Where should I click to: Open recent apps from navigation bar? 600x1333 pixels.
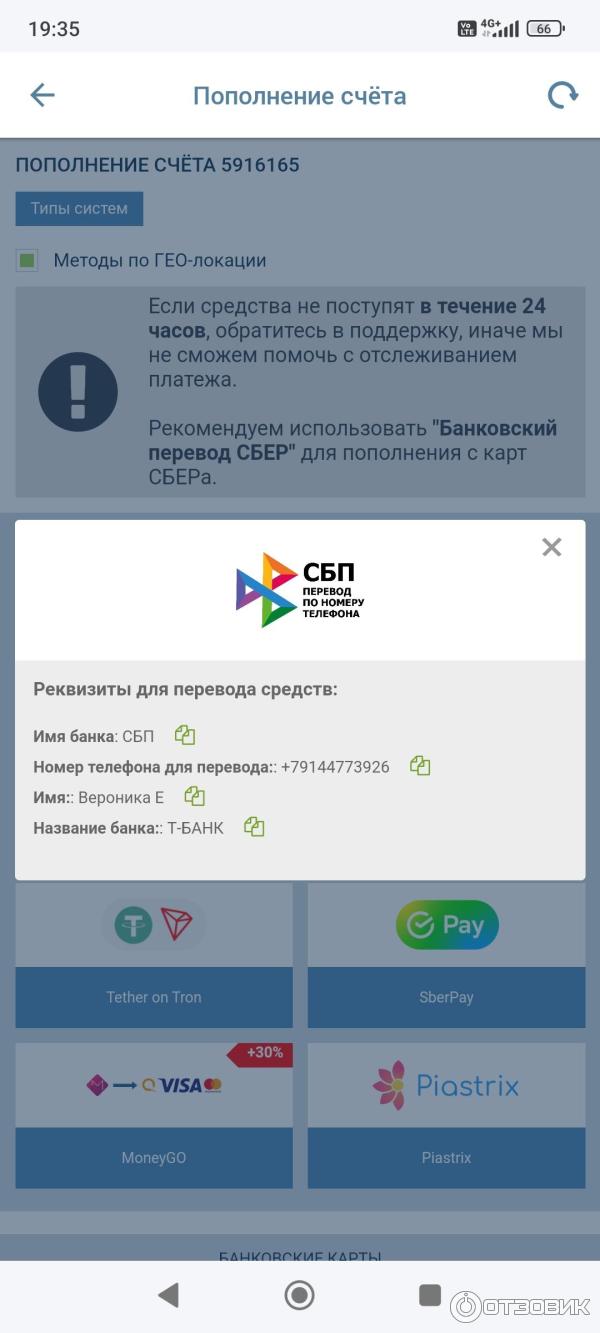pyautogui.click(x=430, y=1295)
